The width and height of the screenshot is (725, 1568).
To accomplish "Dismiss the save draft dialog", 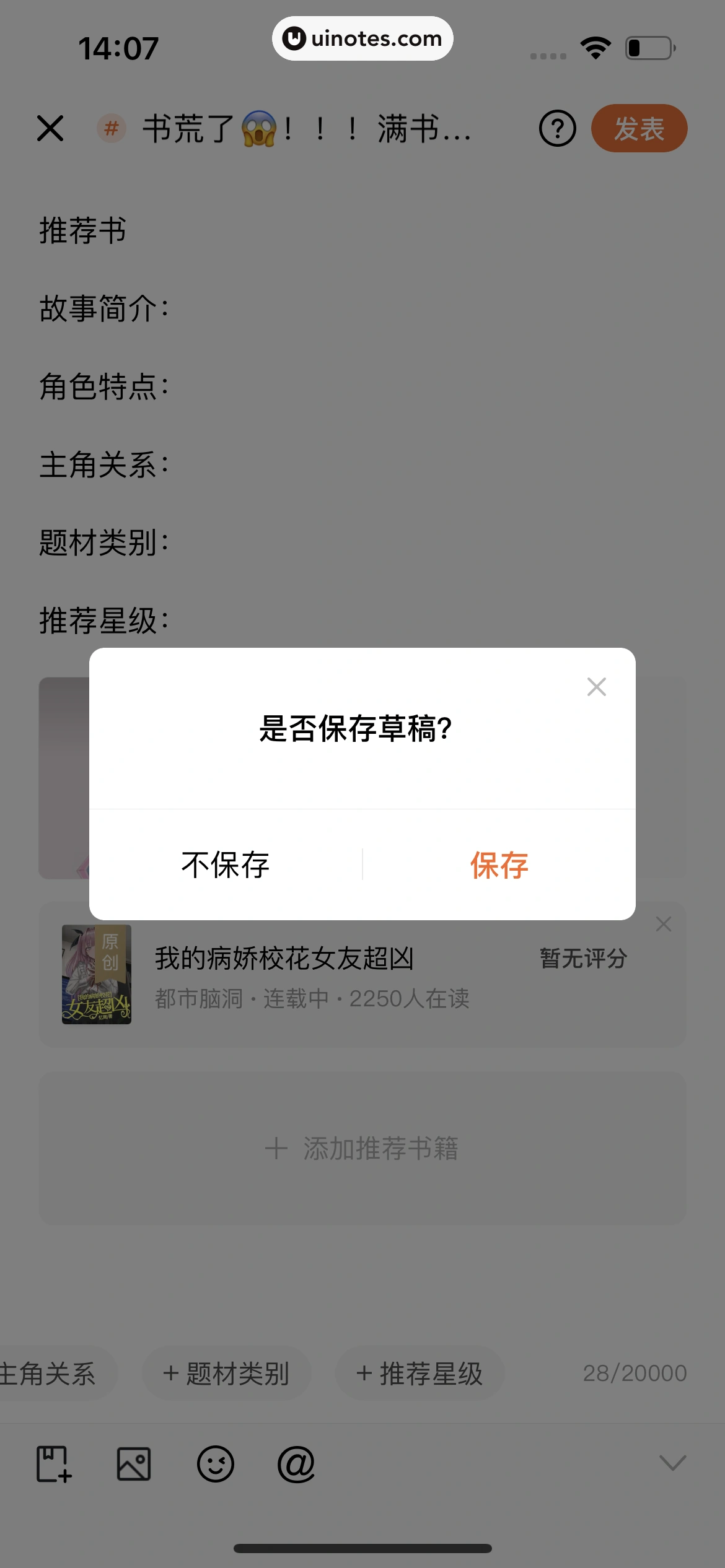I will pyautogui.click(x=596, y=686).
